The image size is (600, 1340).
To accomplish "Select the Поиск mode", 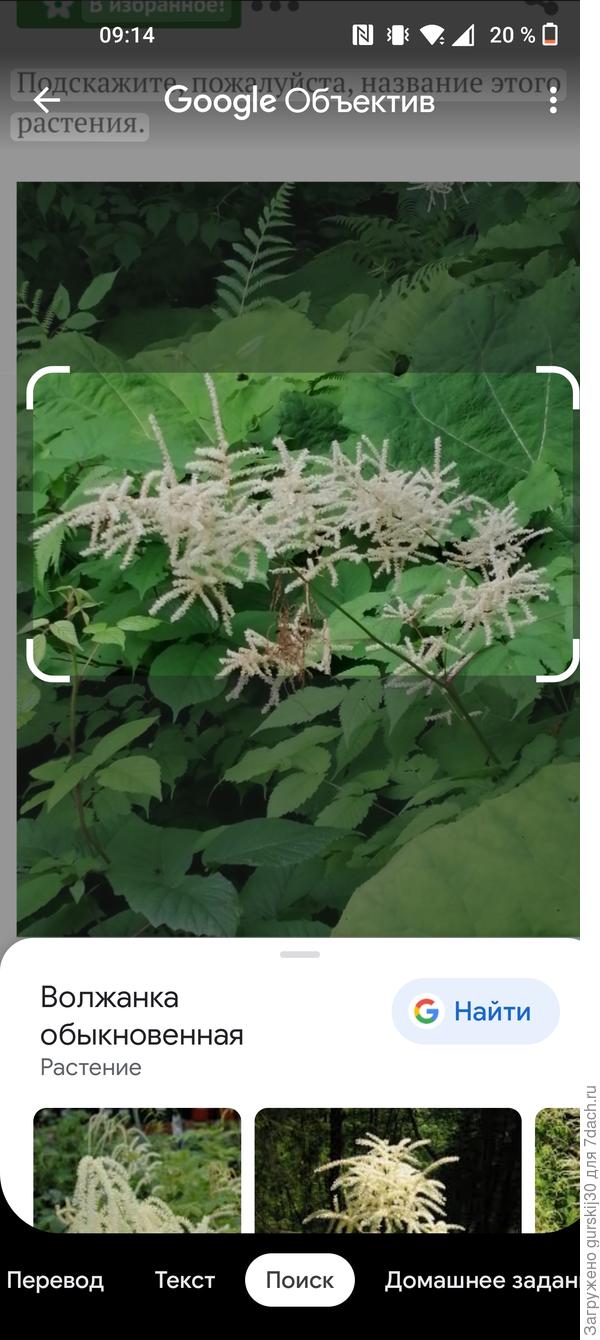I will point(300,1280).
